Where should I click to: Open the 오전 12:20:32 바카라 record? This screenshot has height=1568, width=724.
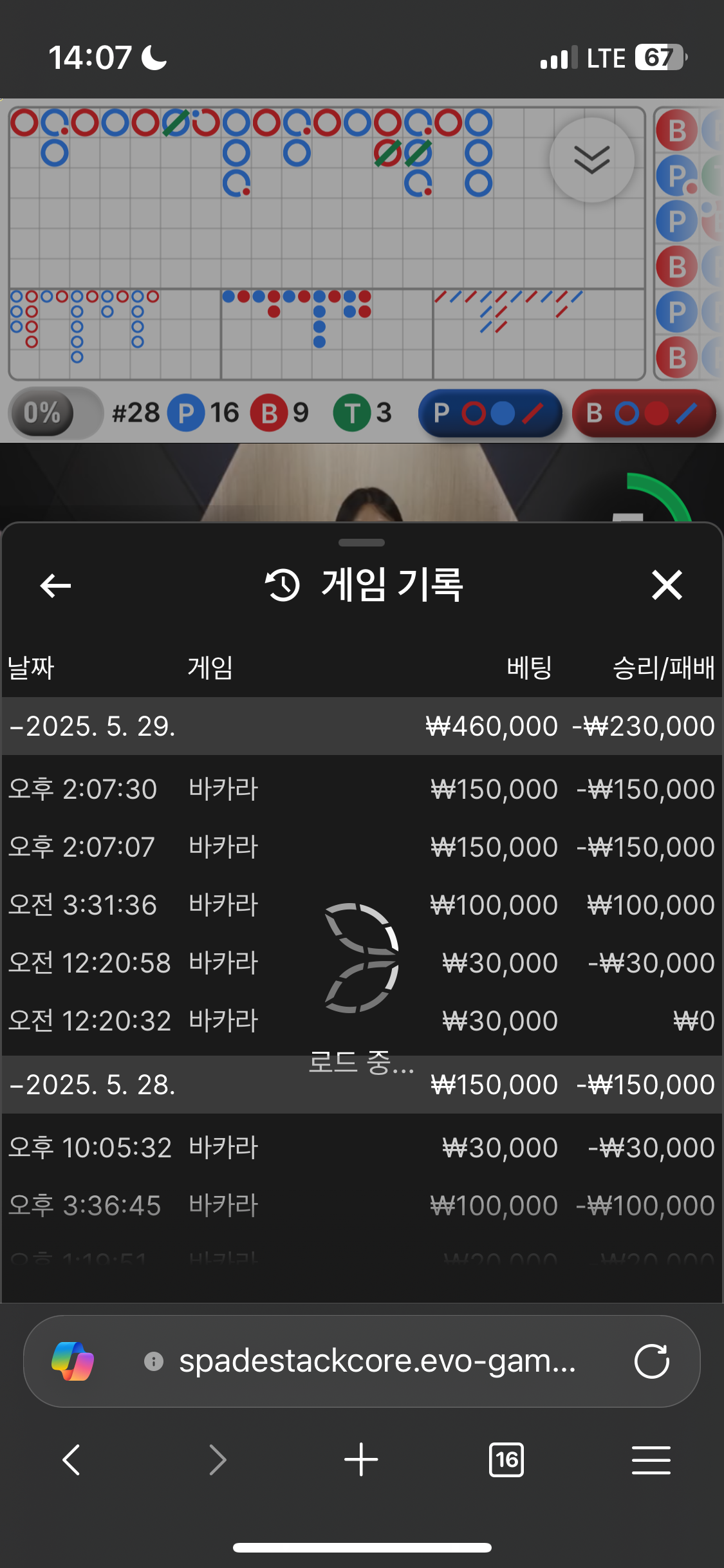[360, 1021]
